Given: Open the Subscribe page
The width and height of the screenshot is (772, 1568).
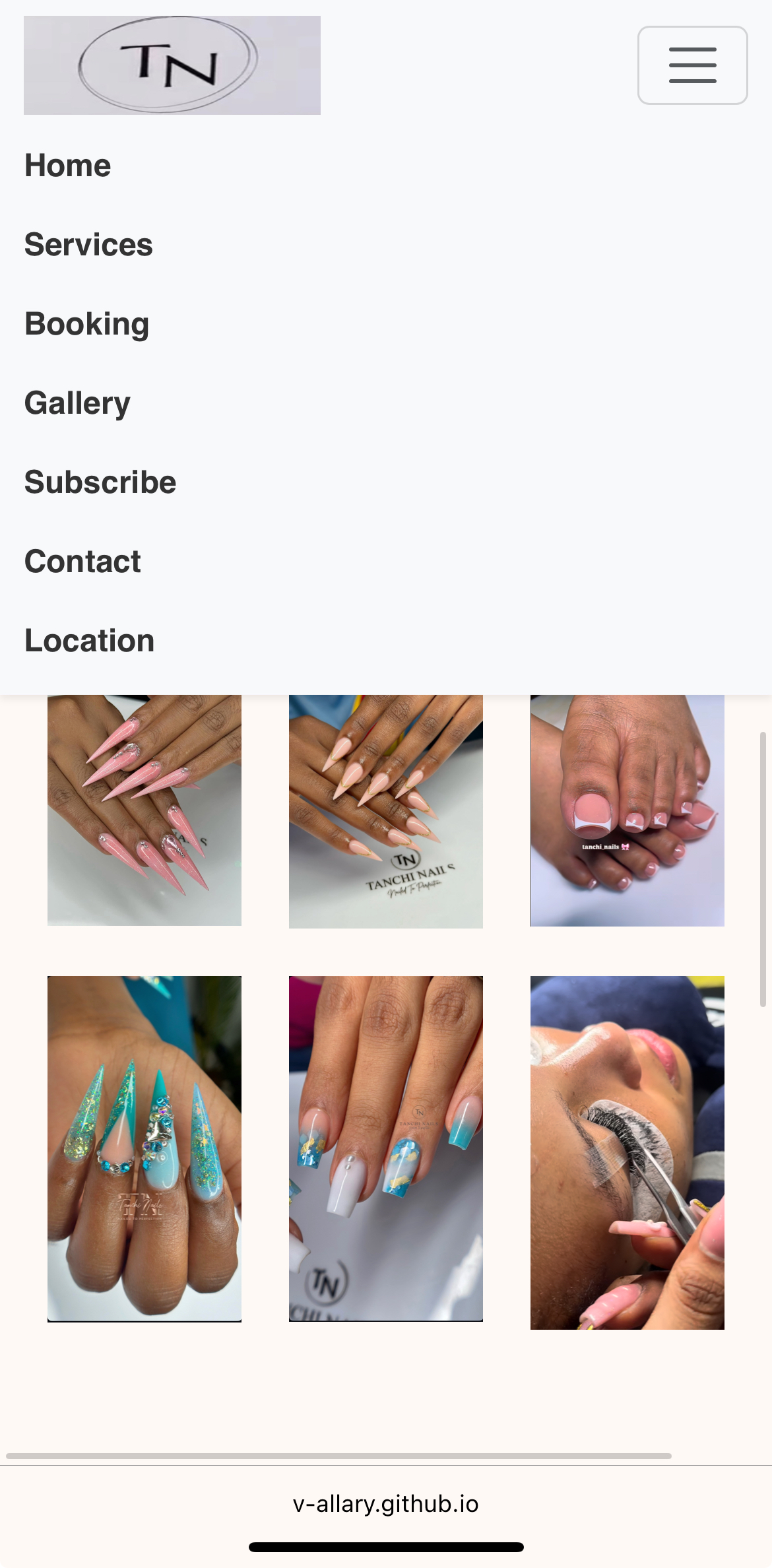Looking at the screenshot, I should tap(100, 482).
